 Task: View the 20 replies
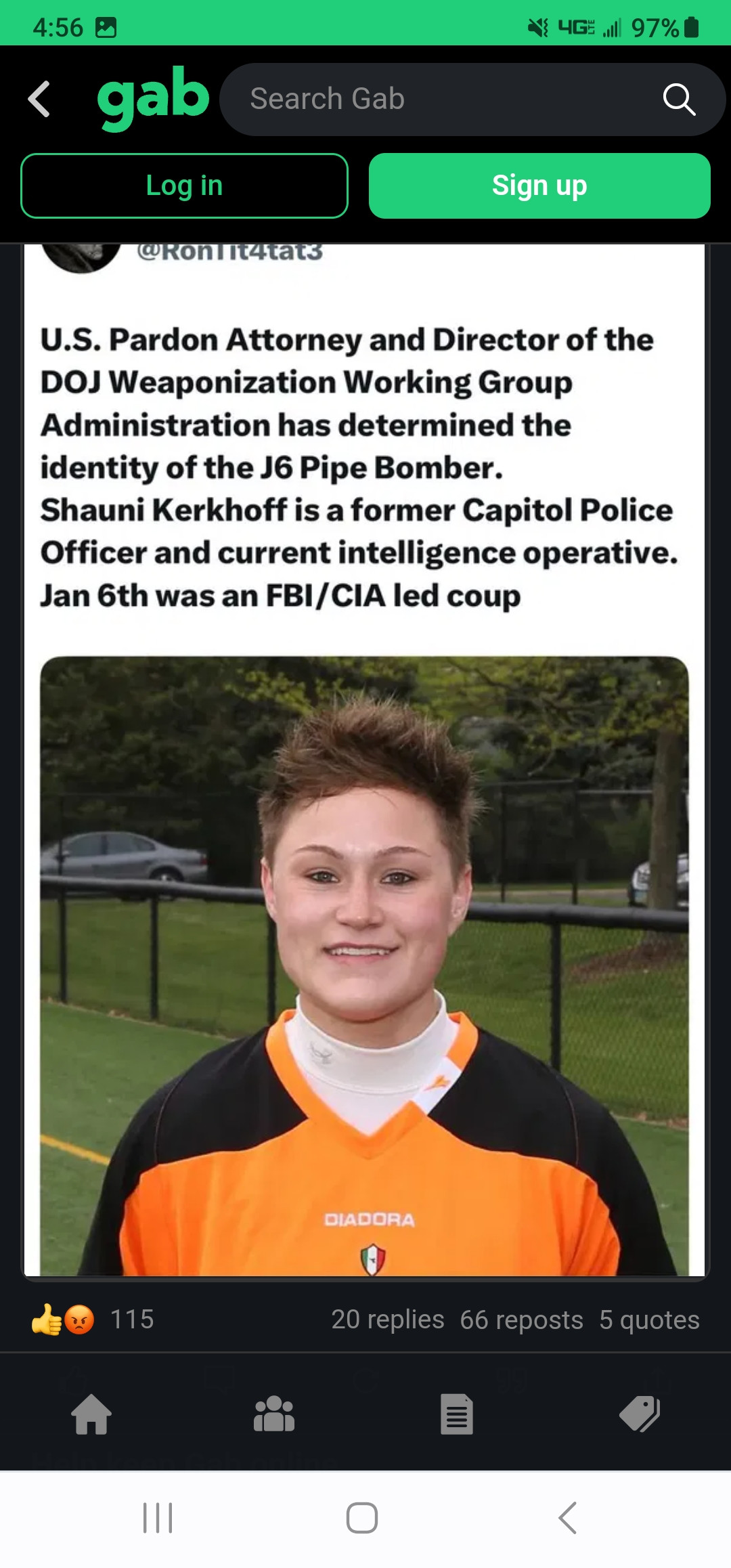pyautogui.click(x=387, y=1320)
